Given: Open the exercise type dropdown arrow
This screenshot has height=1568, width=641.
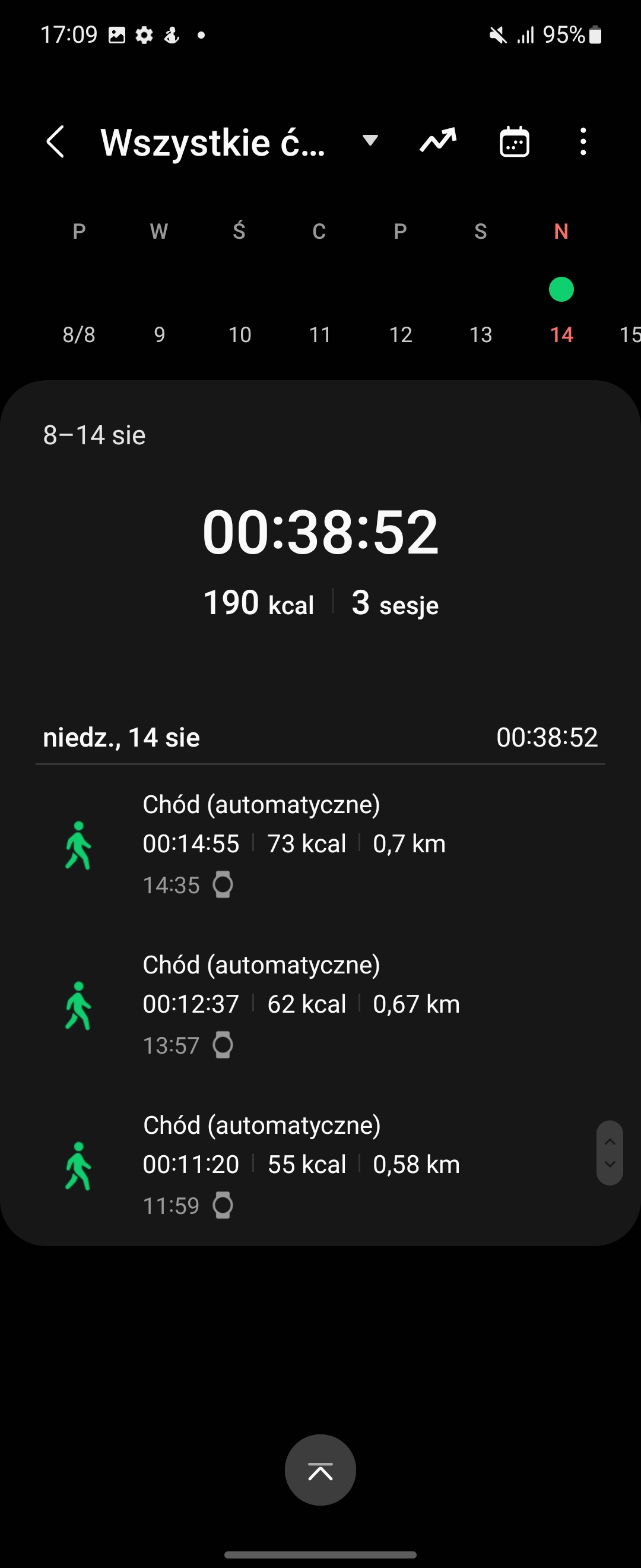Looking at the screenshot, I should (370, 141).
